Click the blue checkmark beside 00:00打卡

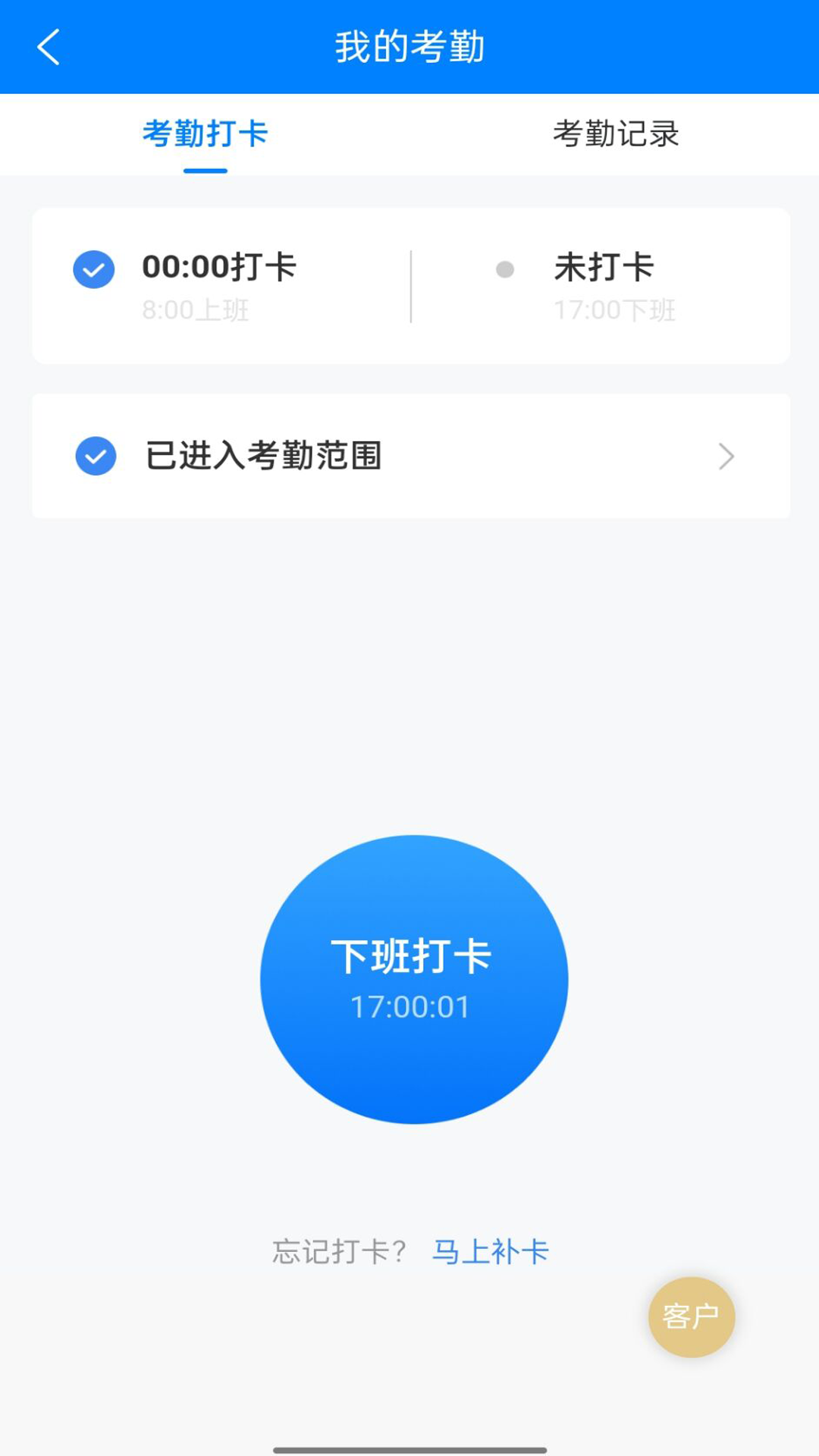pos(93,268)
